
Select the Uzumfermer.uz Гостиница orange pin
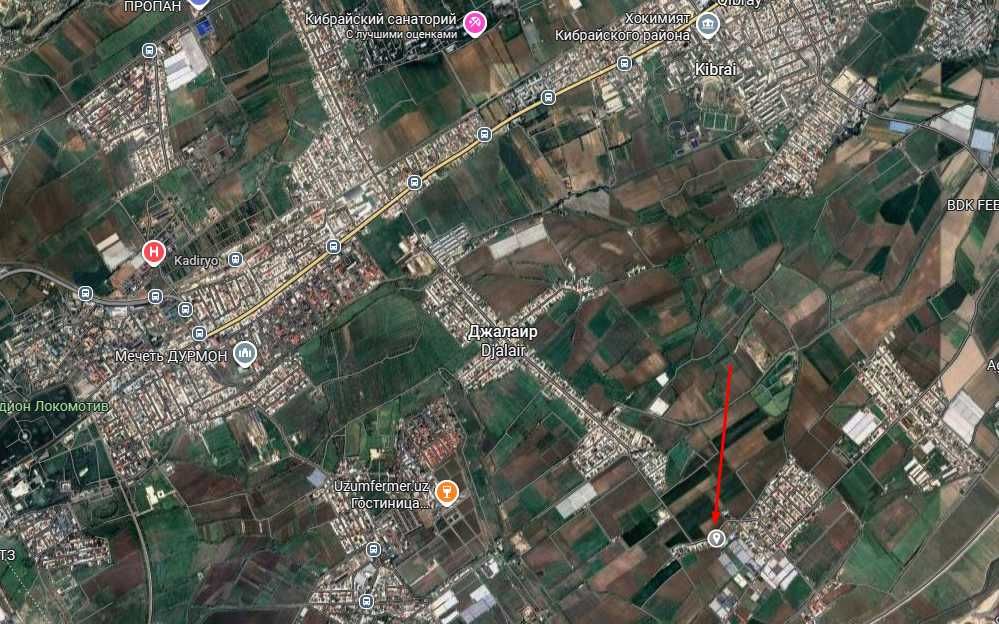[448, 492]
